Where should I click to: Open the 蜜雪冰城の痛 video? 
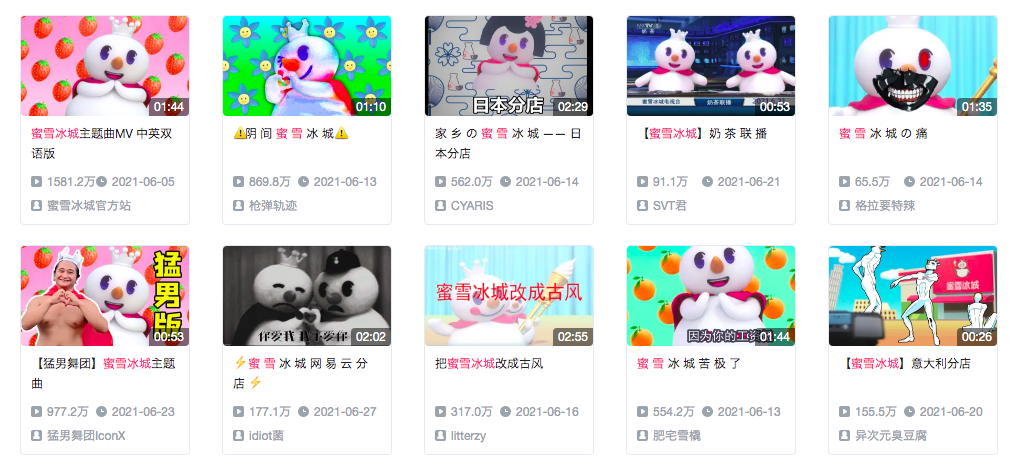coord(912,66)
